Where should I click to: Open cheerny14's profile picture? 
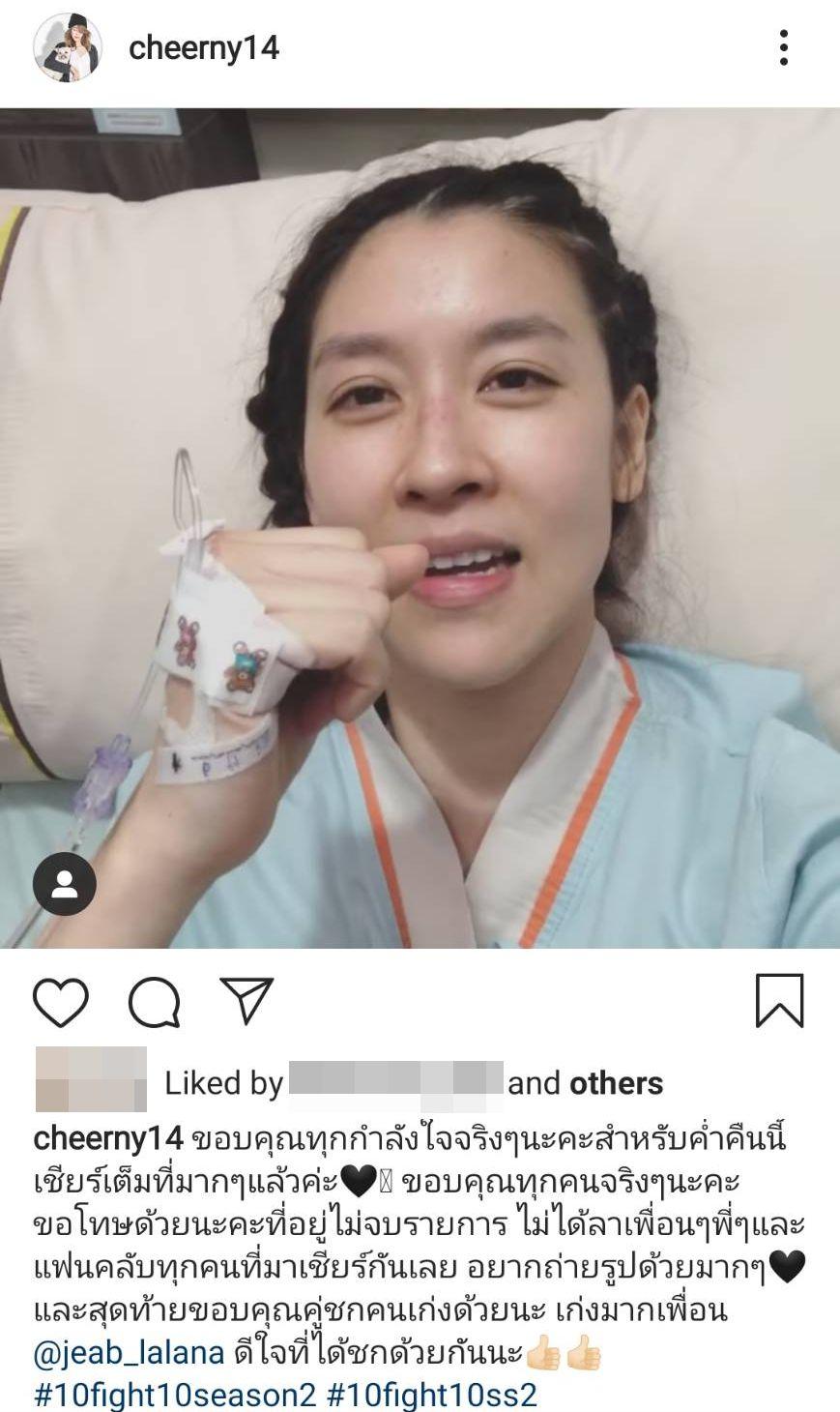pos(68,47)
